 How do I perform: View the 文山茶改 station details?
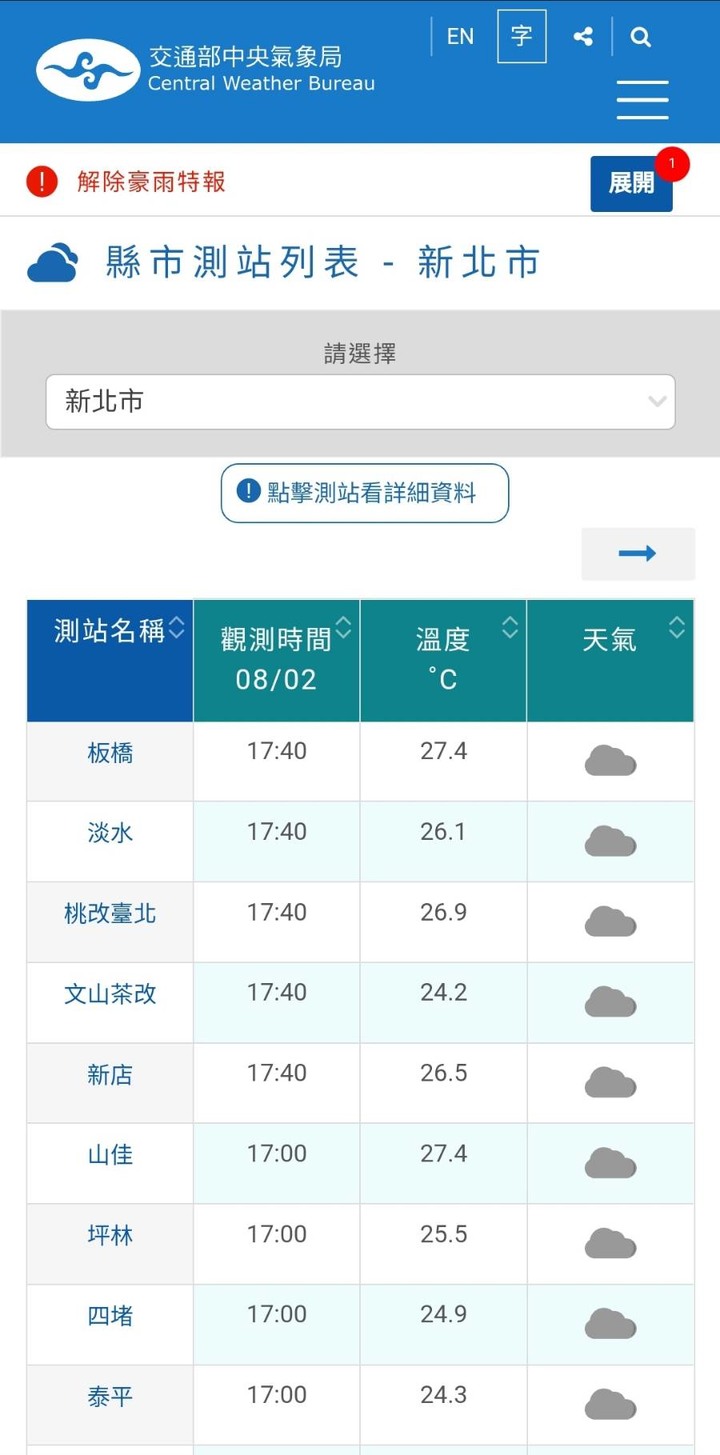(110, 994)
